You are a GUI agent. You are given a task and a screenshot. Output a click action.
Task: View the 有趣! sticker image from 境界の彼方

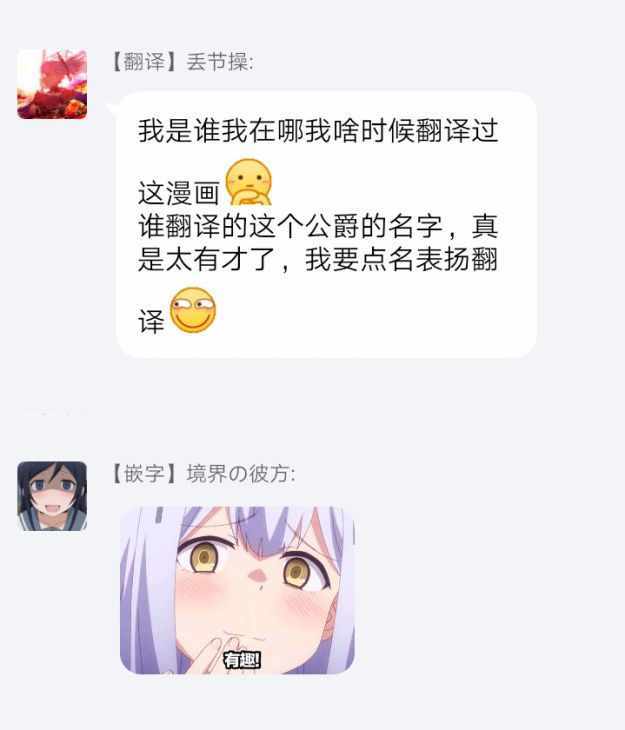pos(237,589)
